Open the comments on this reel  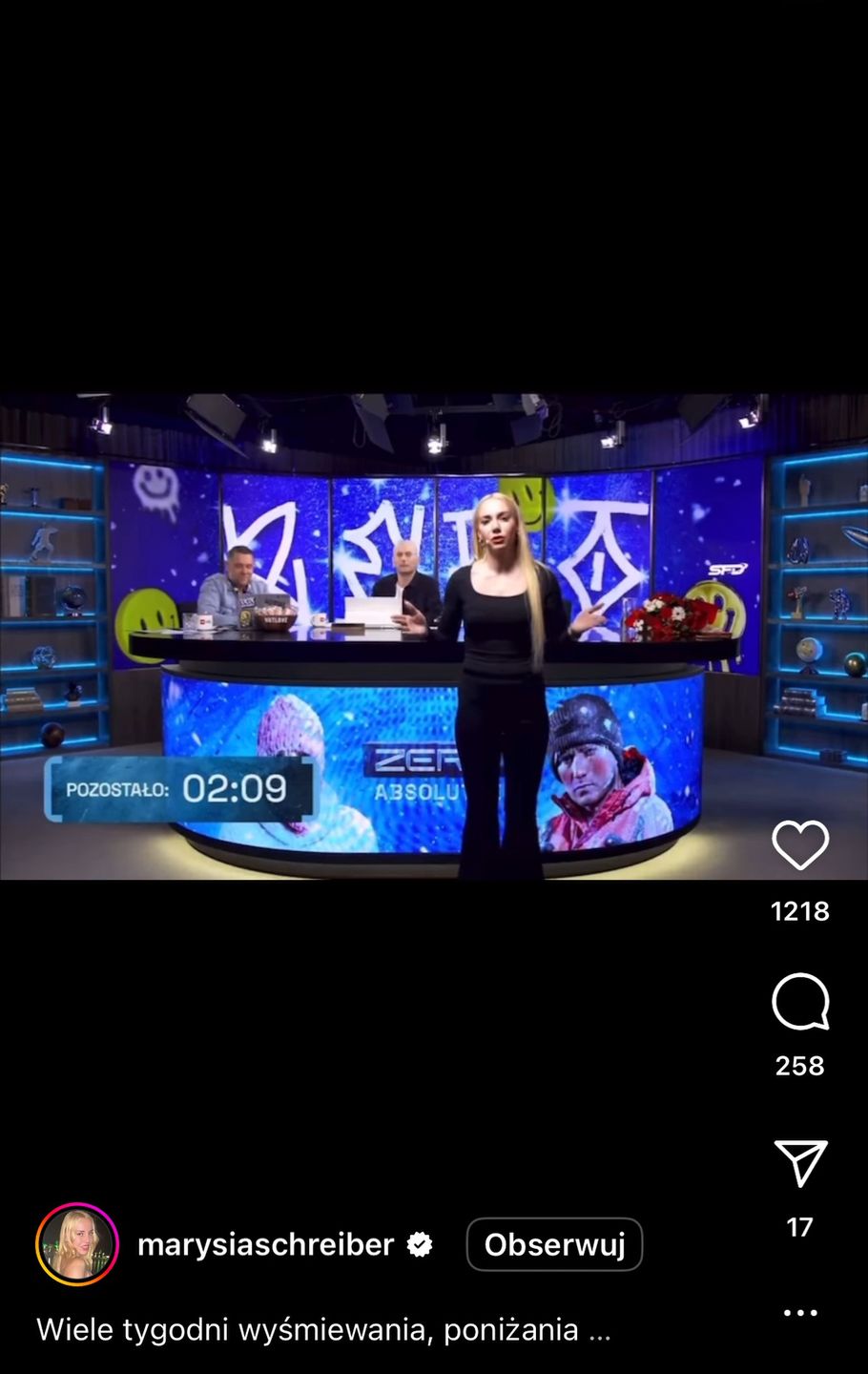799,1001
